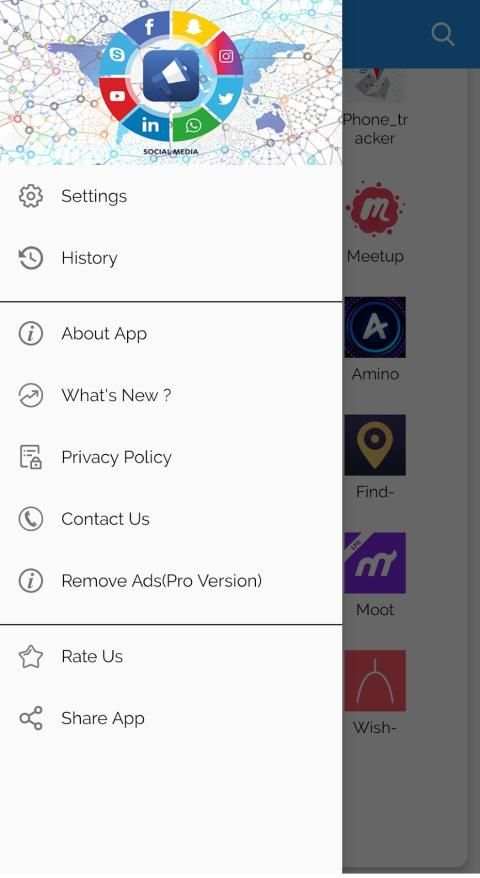Open Settings from the drawer
The image size is (480, 878).
(171, 196)
